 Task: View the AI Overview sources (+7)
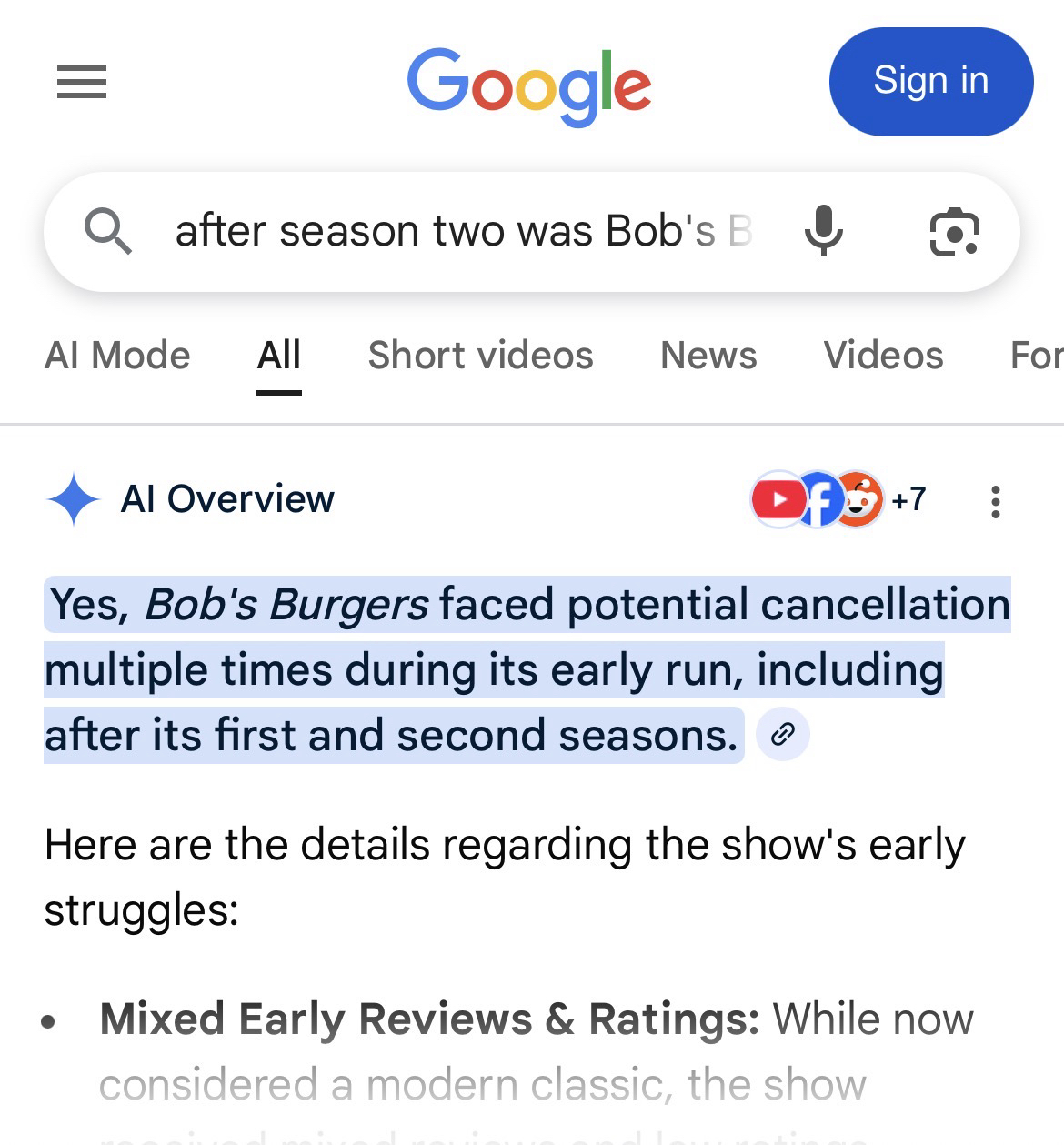point(838,499)
